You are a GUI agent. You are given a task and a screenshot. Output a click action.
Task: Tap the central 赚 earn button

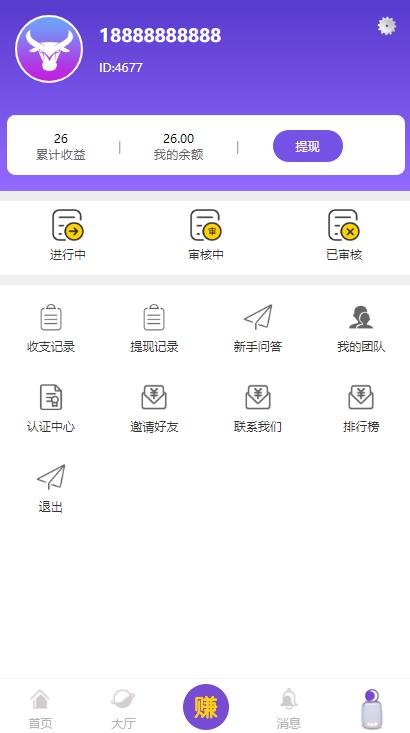coord(206,707)
